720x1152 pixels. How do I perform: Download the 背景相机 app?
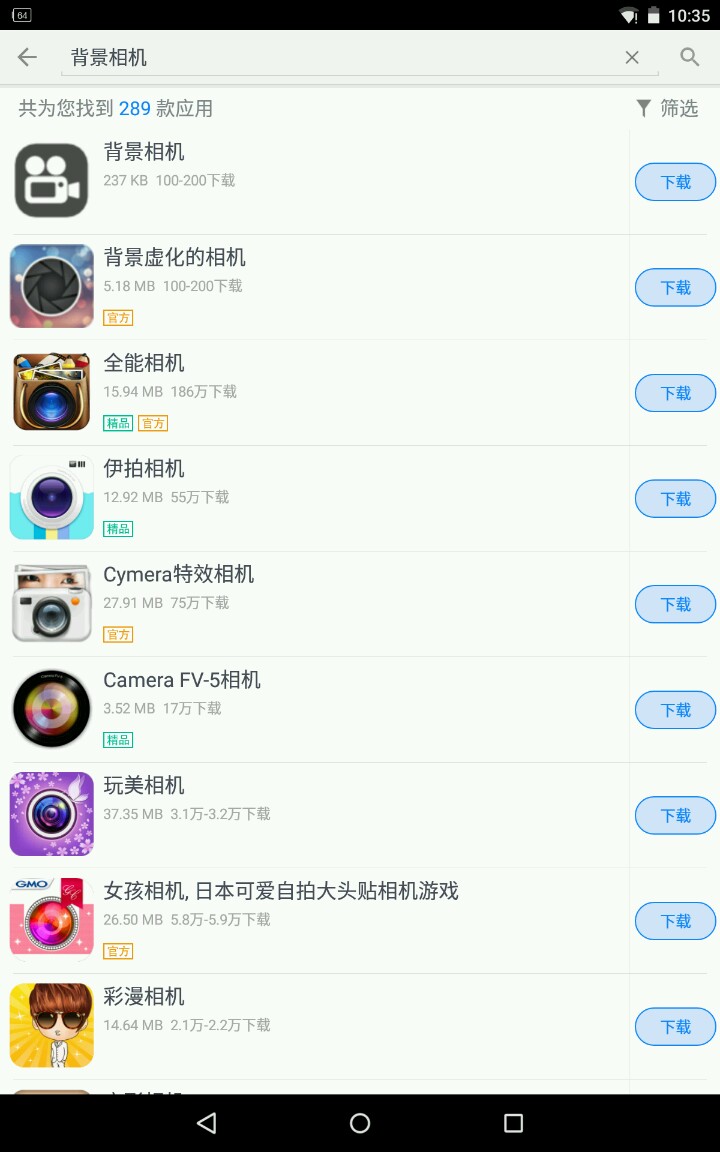click(x=676, y=182)
